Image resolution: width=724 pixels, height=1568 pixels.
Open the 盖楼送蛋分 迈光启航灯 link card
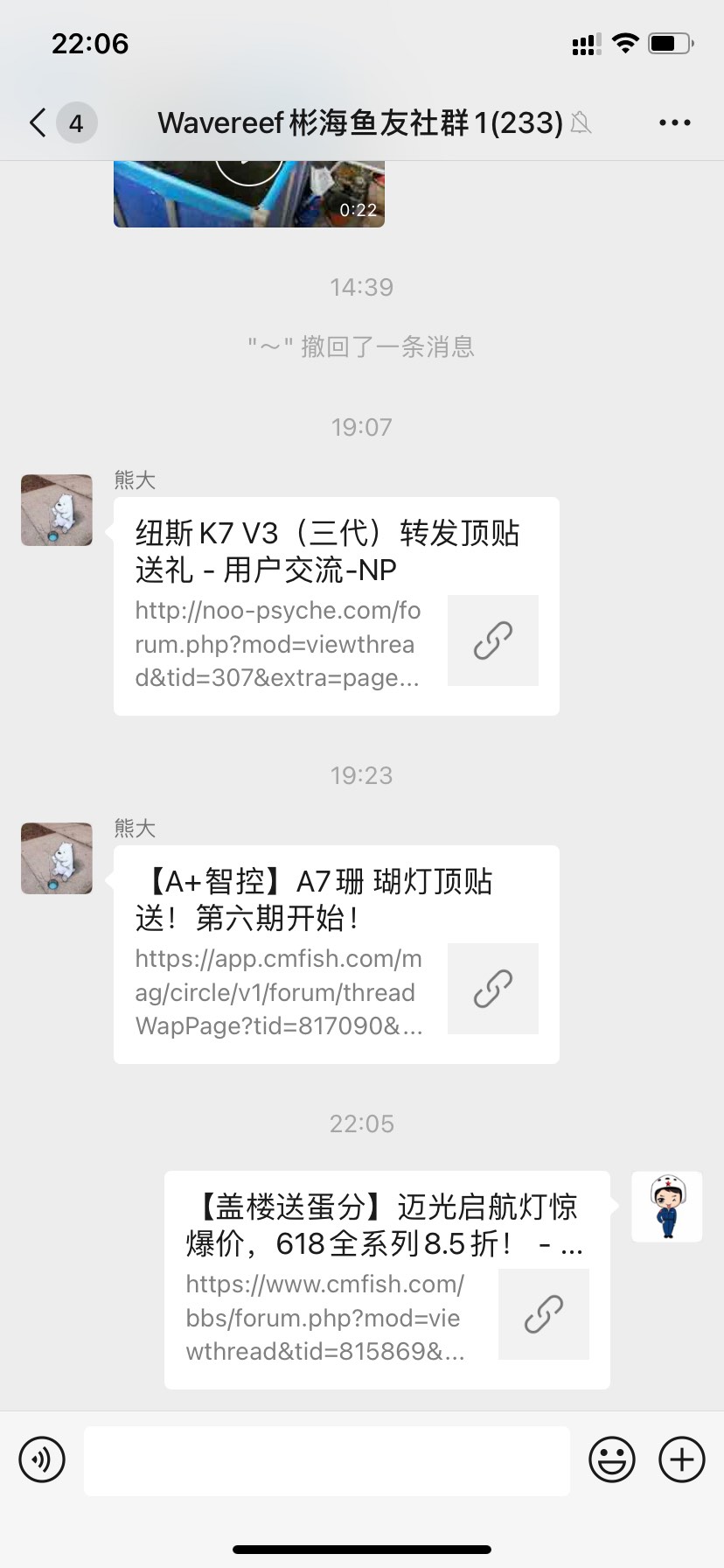(386, 1279)
